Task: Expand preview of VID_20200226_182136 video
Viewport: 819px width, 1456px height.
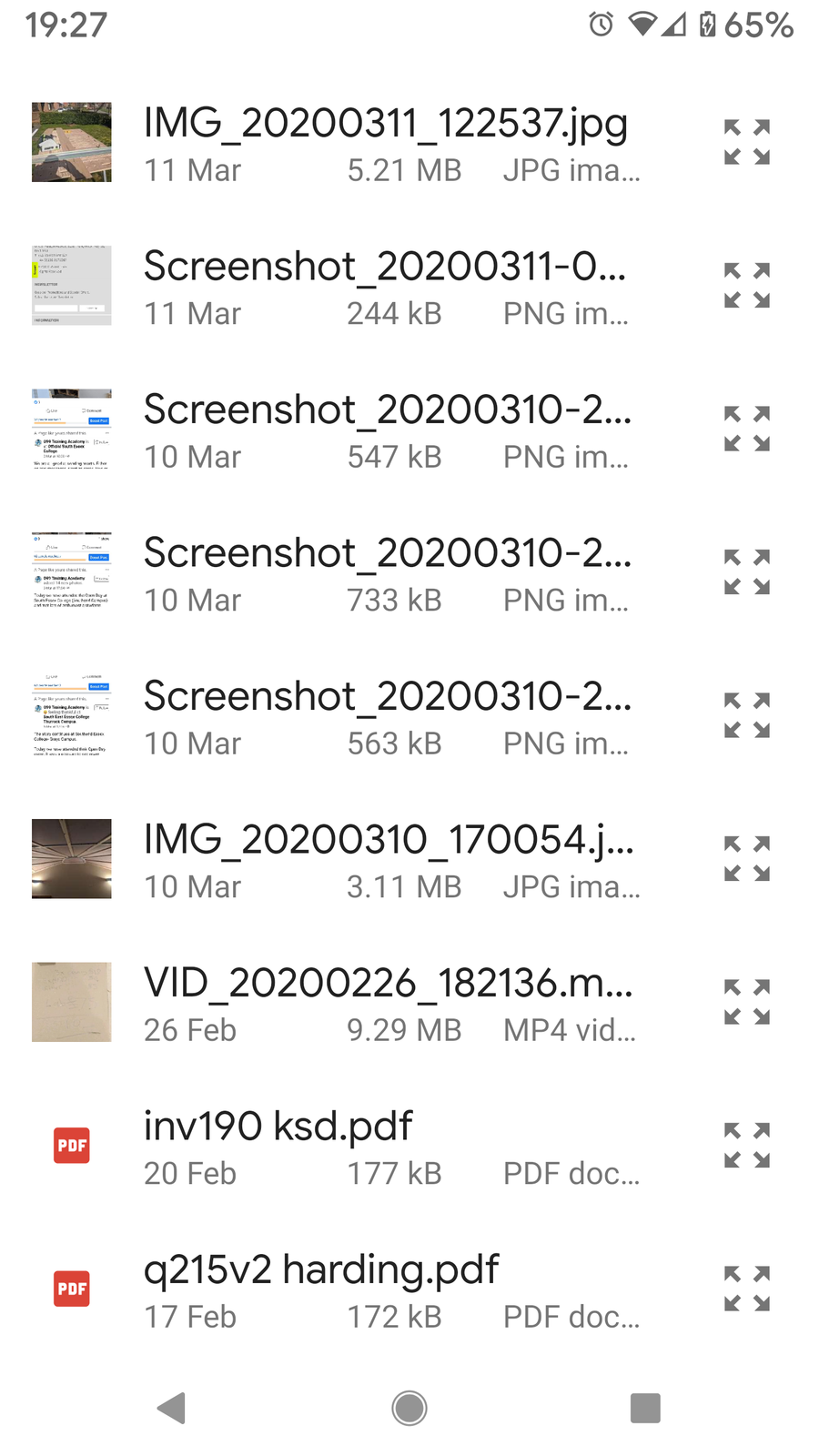Action: (x=746, y=1003)
